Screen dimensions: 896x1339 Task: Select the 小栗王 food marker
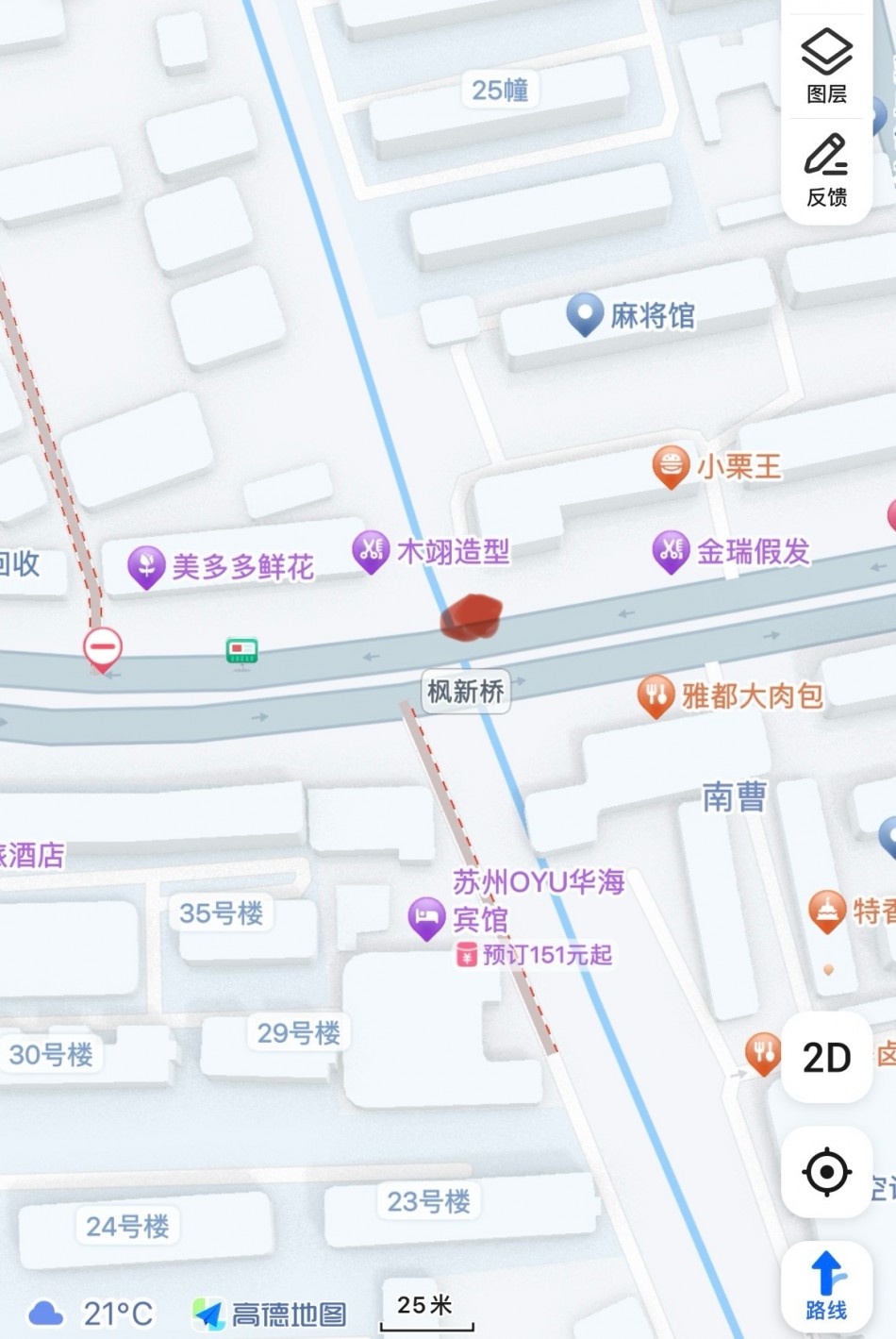pos(671,465)
